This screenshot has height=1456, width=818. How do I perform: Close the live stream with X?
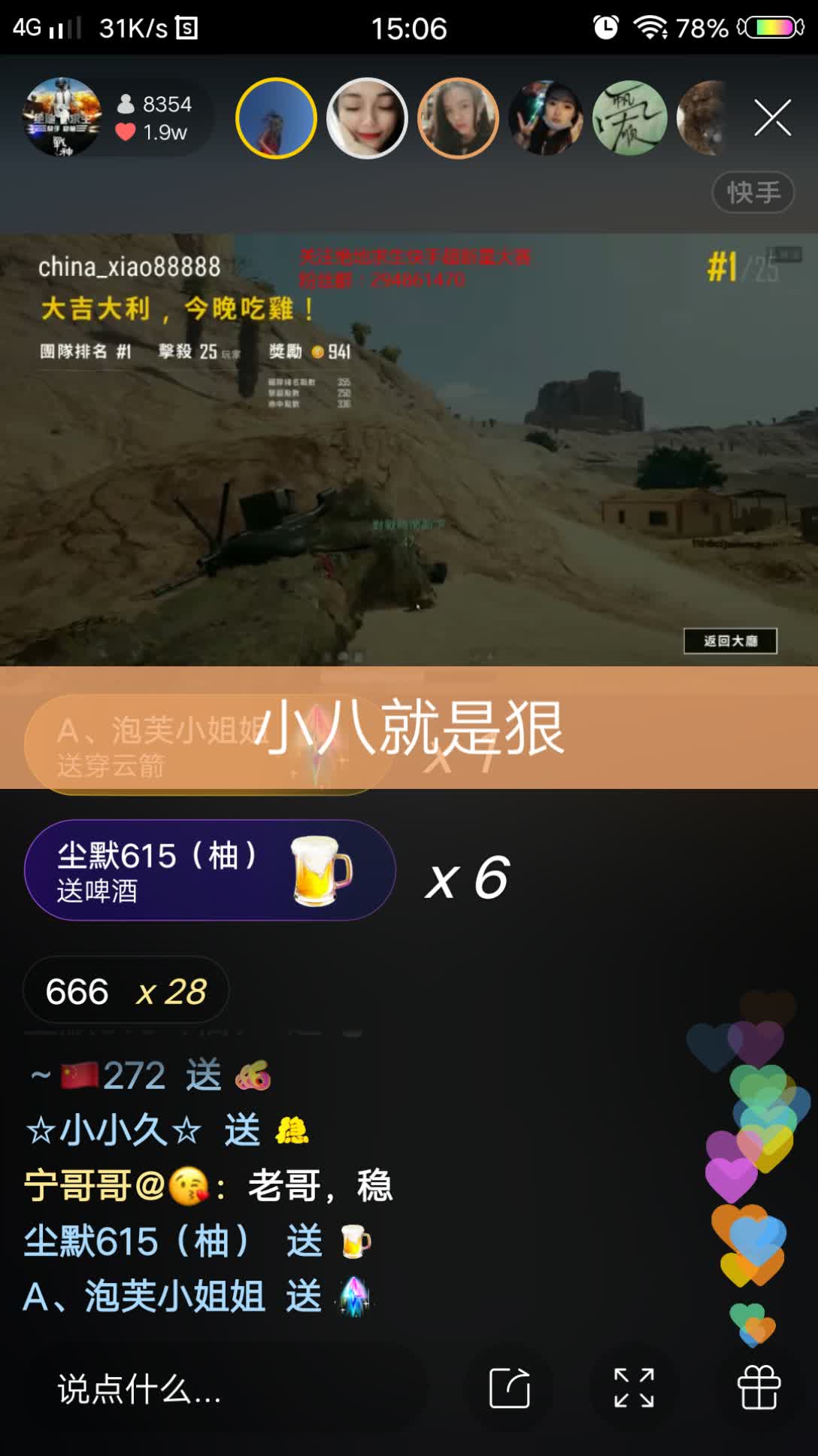pyautogui.click(x=772, y=118)
